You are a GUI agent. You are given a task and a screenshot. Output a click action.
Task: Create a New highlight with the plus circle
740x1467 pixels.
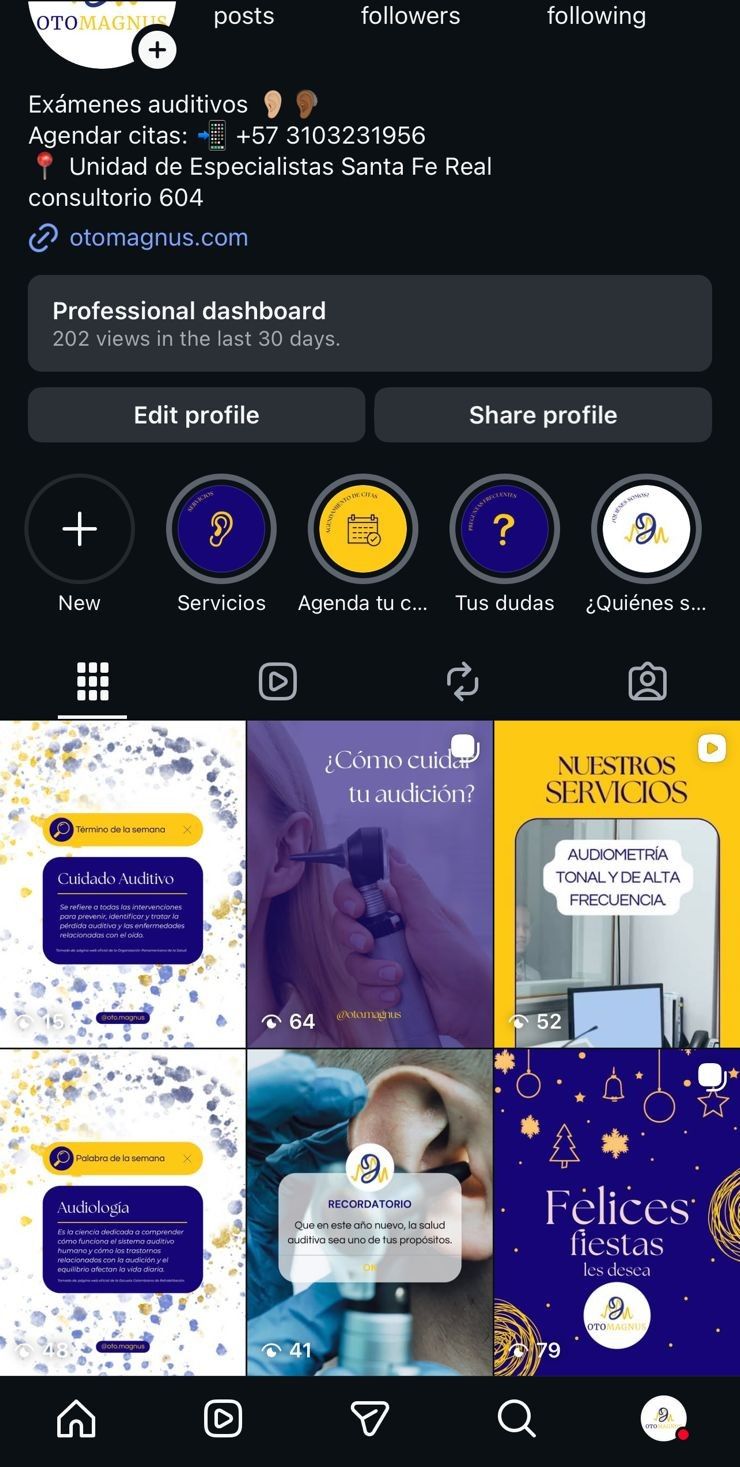coord(79,529)
